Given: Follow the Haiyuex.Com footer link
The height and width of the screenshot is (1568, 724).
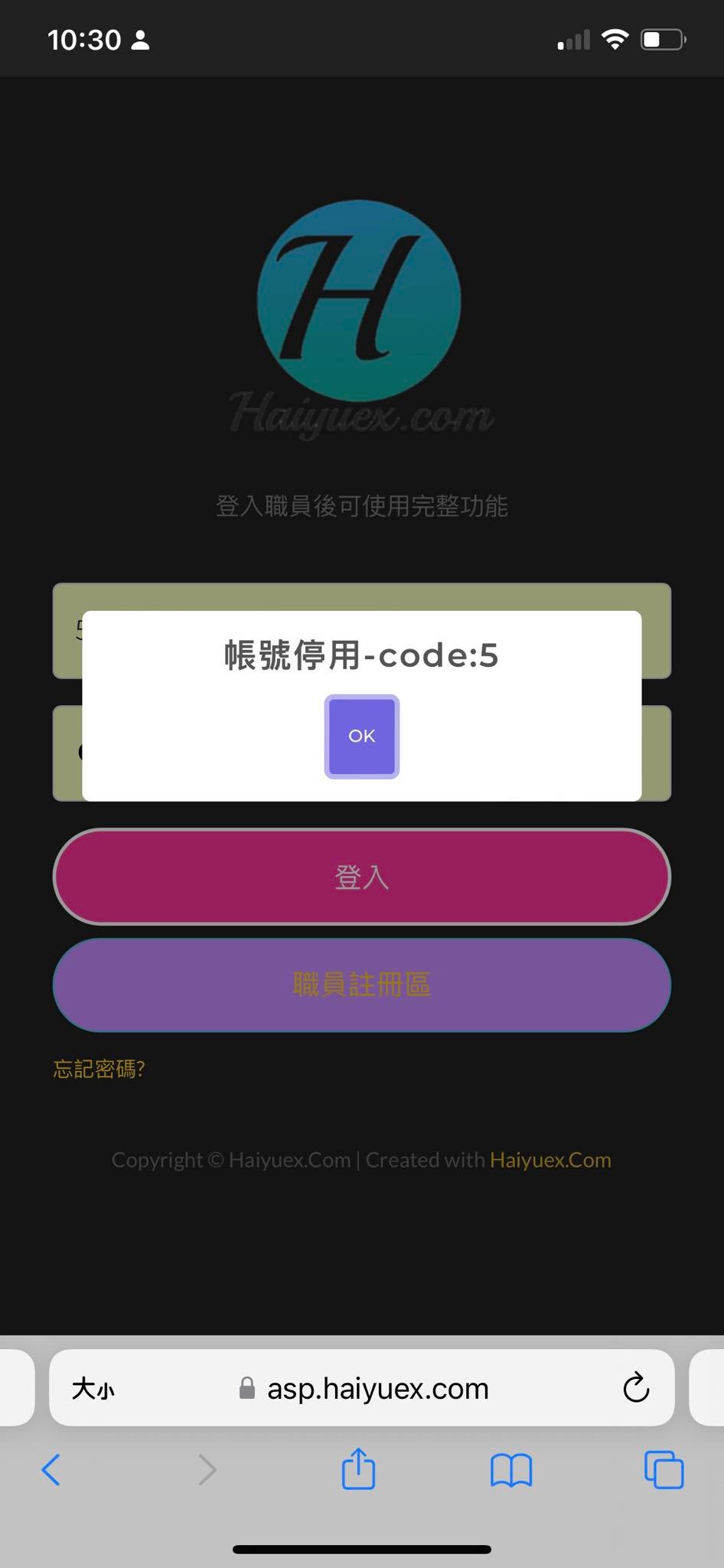Looking at the screenshot, I should click(x=550, y=1160).
